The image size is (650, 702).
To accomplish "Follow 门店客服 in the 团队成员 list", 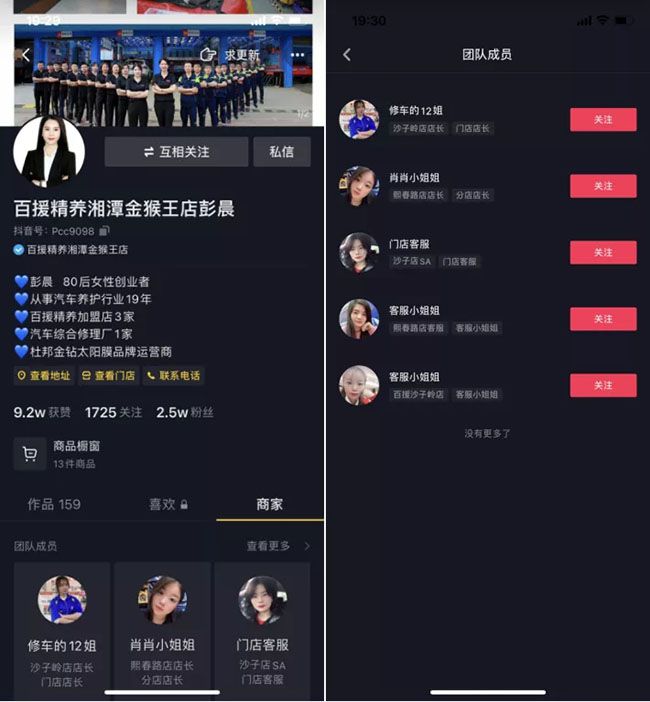I will 603,252.
